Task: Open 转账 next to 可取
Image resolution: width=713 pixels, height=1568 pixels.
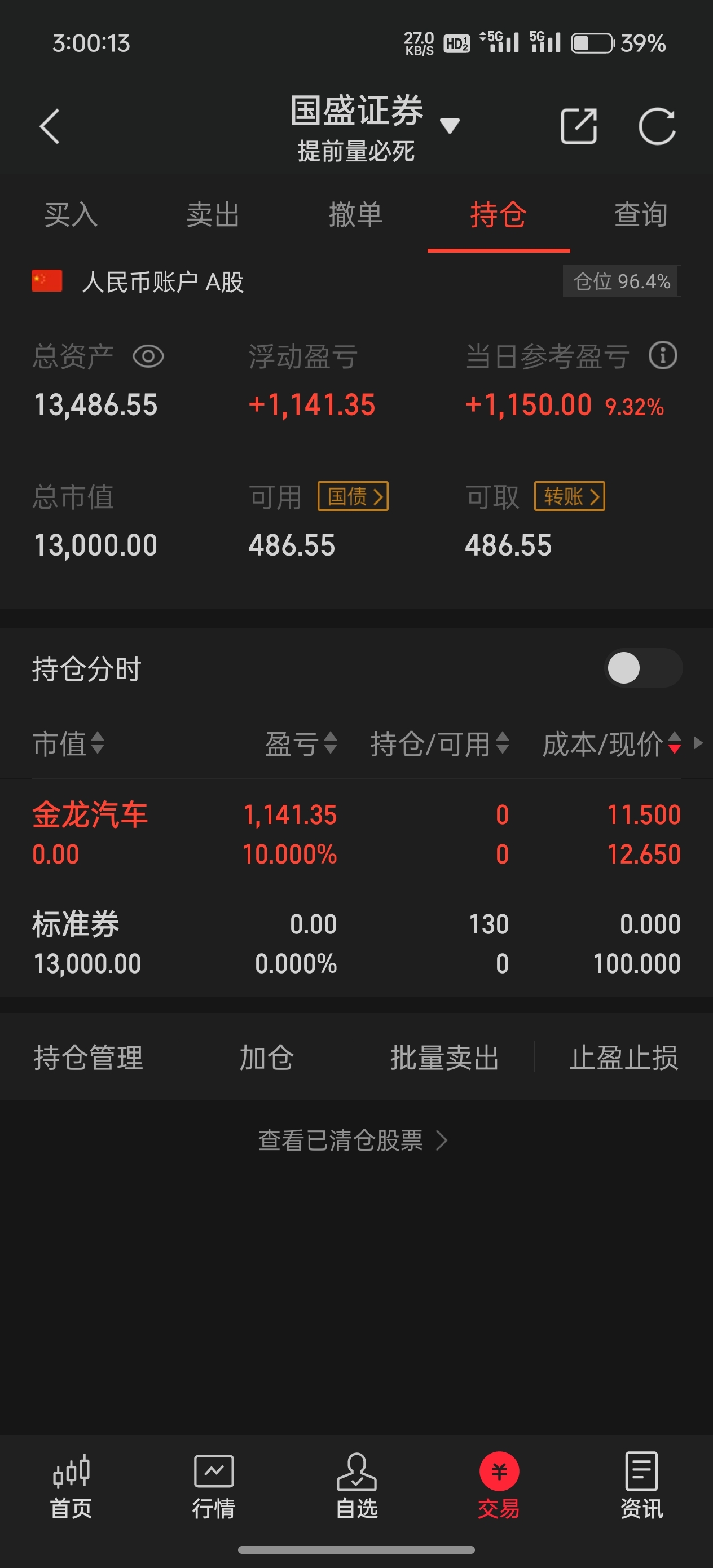Action: (569, 496)
